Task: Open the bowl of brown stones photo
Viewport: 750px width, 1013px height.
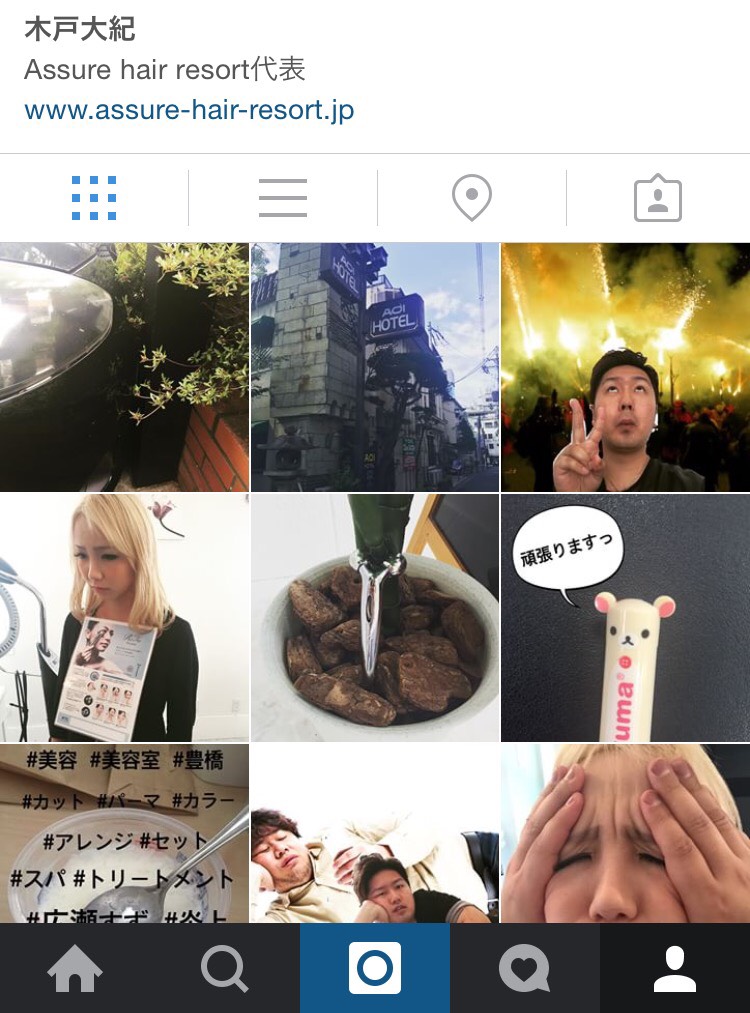Action: pyautogui.click(x=374, y=617)
